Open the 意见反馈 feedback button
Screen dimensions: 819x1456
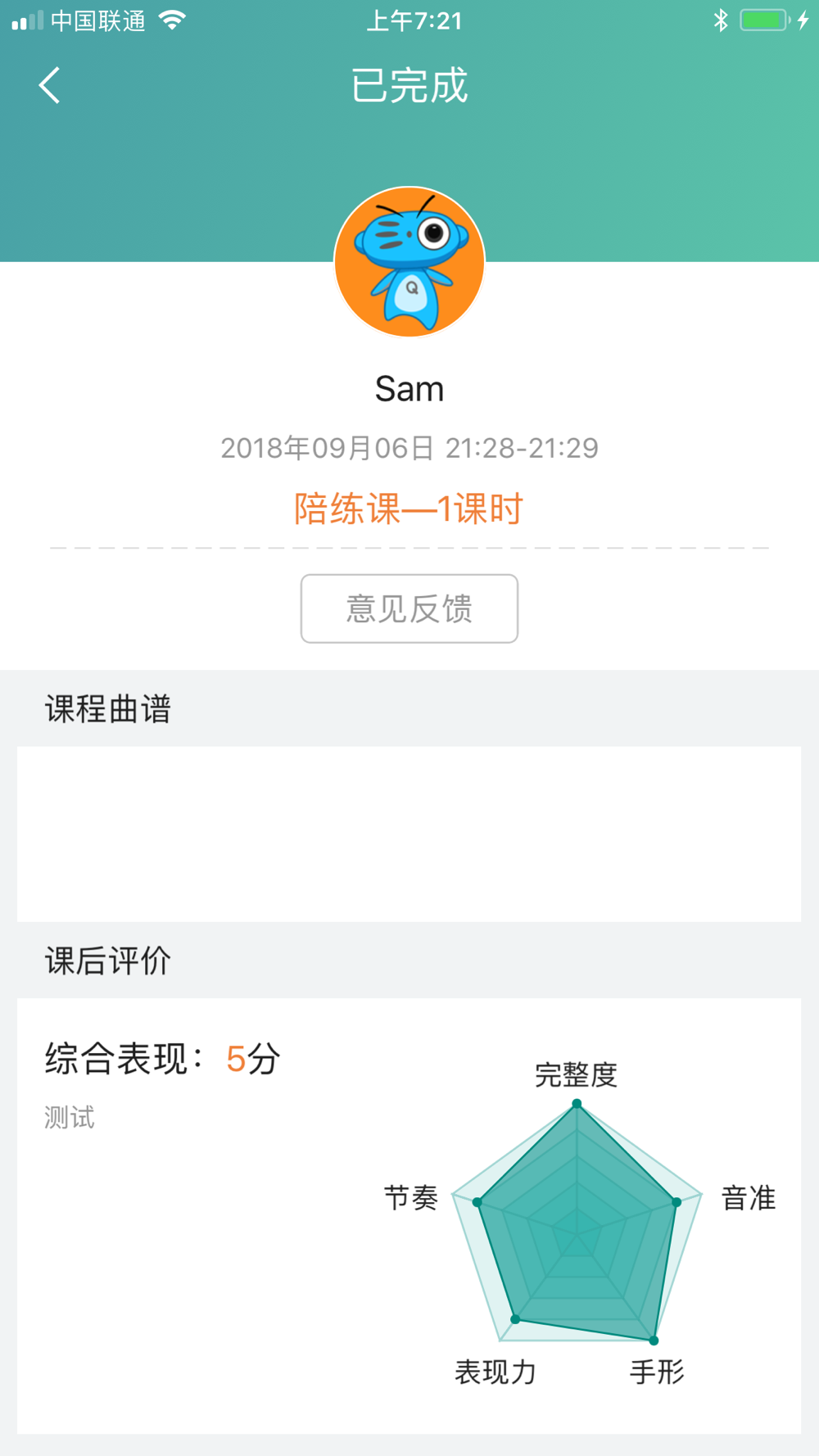[409, 608]
